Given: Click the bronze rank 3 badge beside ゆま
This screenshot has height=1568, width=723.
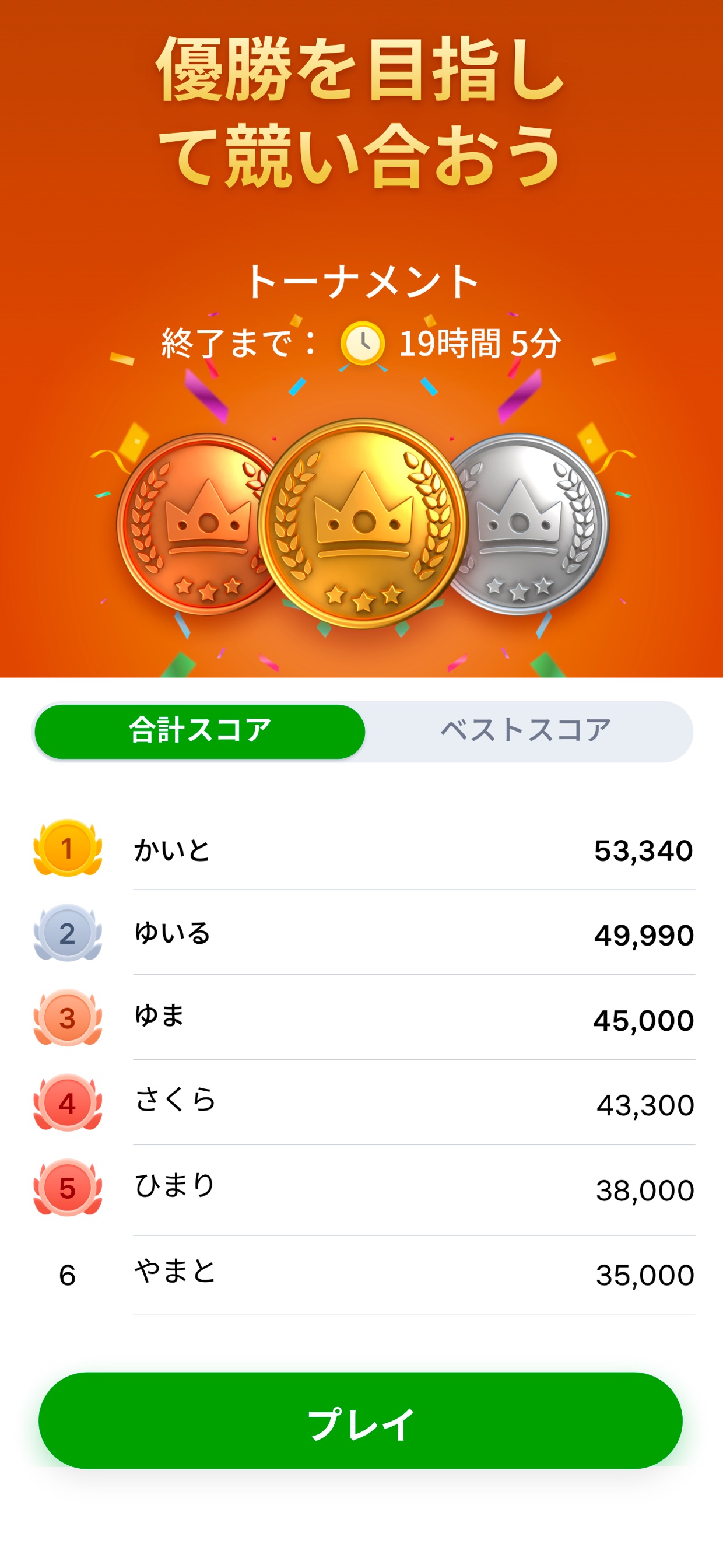Looking at the screenshot, I should click(x=67, y=1017).
